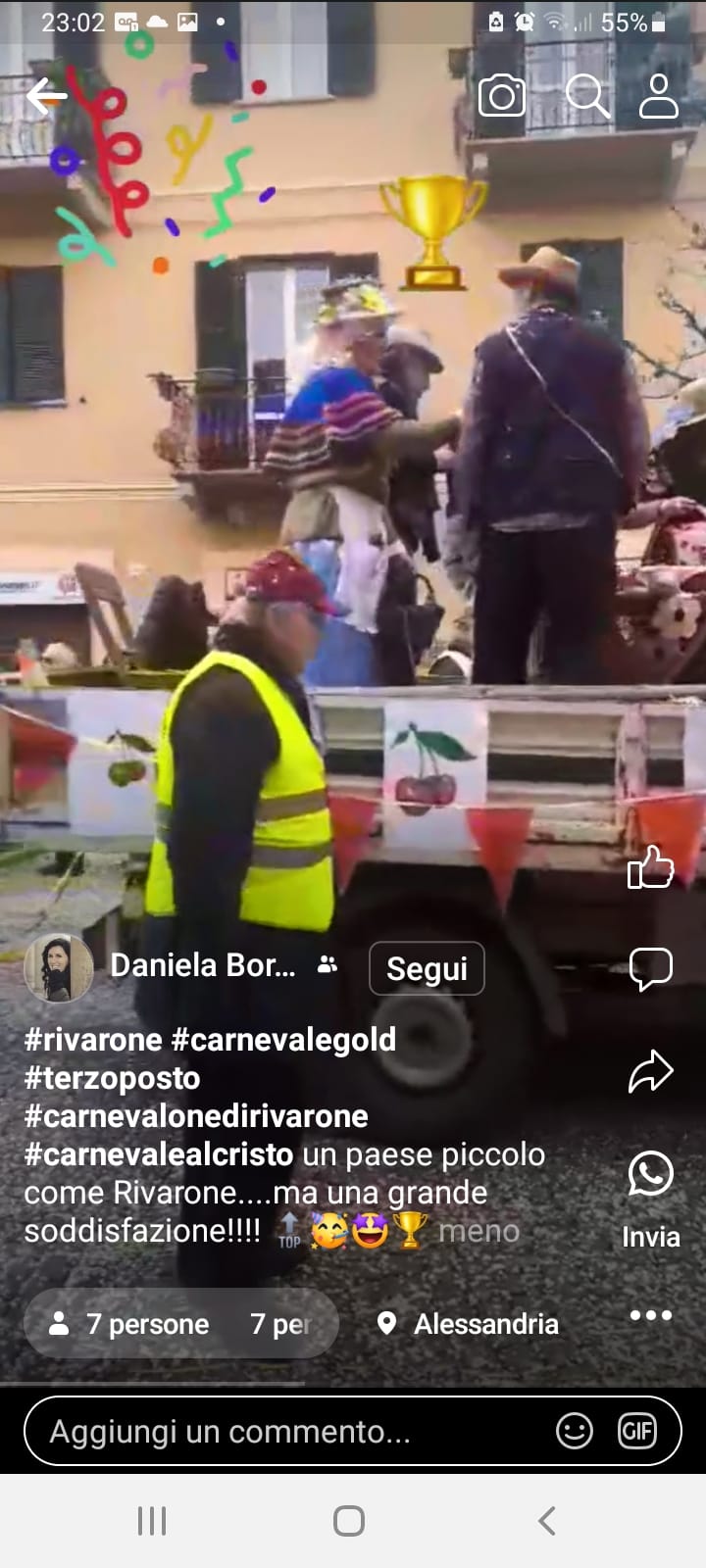View the 7 persone tagged chip

click(129, 1324)
